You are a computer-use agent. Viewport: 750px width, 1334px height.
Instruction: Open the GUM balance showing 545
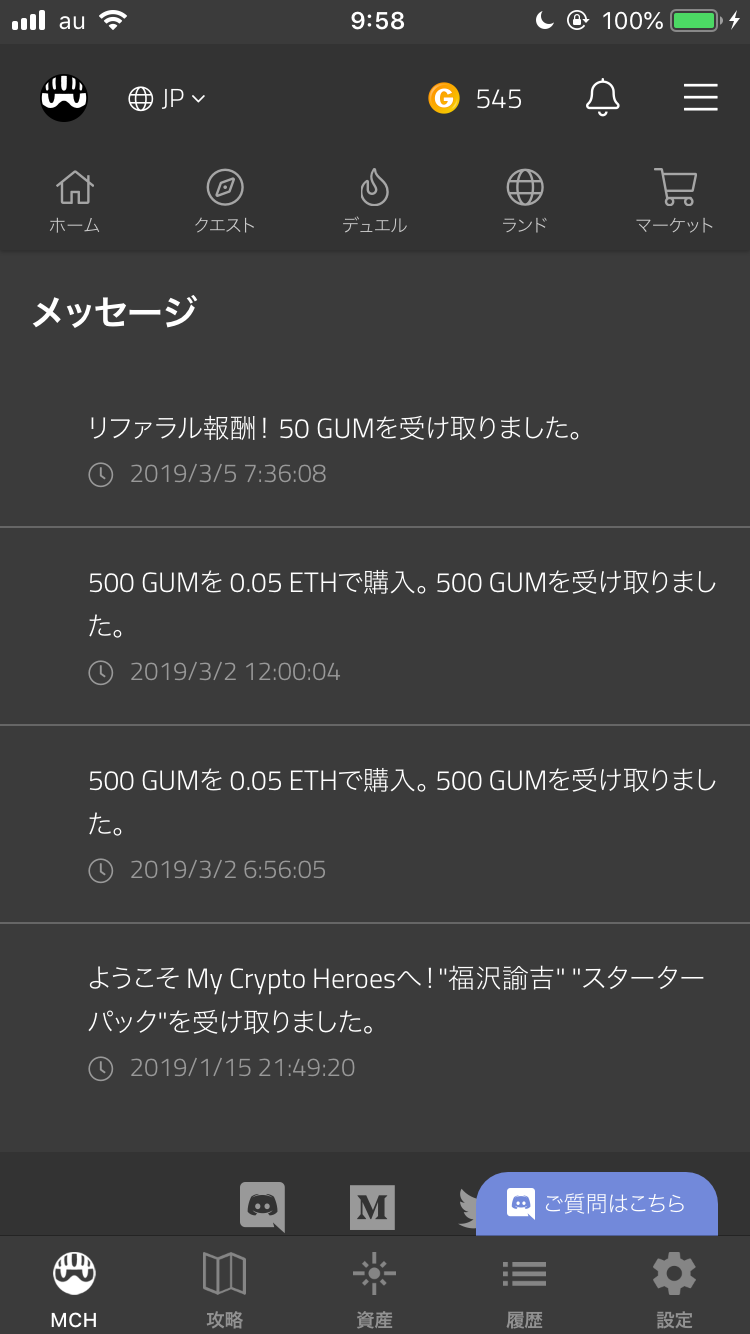click(x=476, y=98)
